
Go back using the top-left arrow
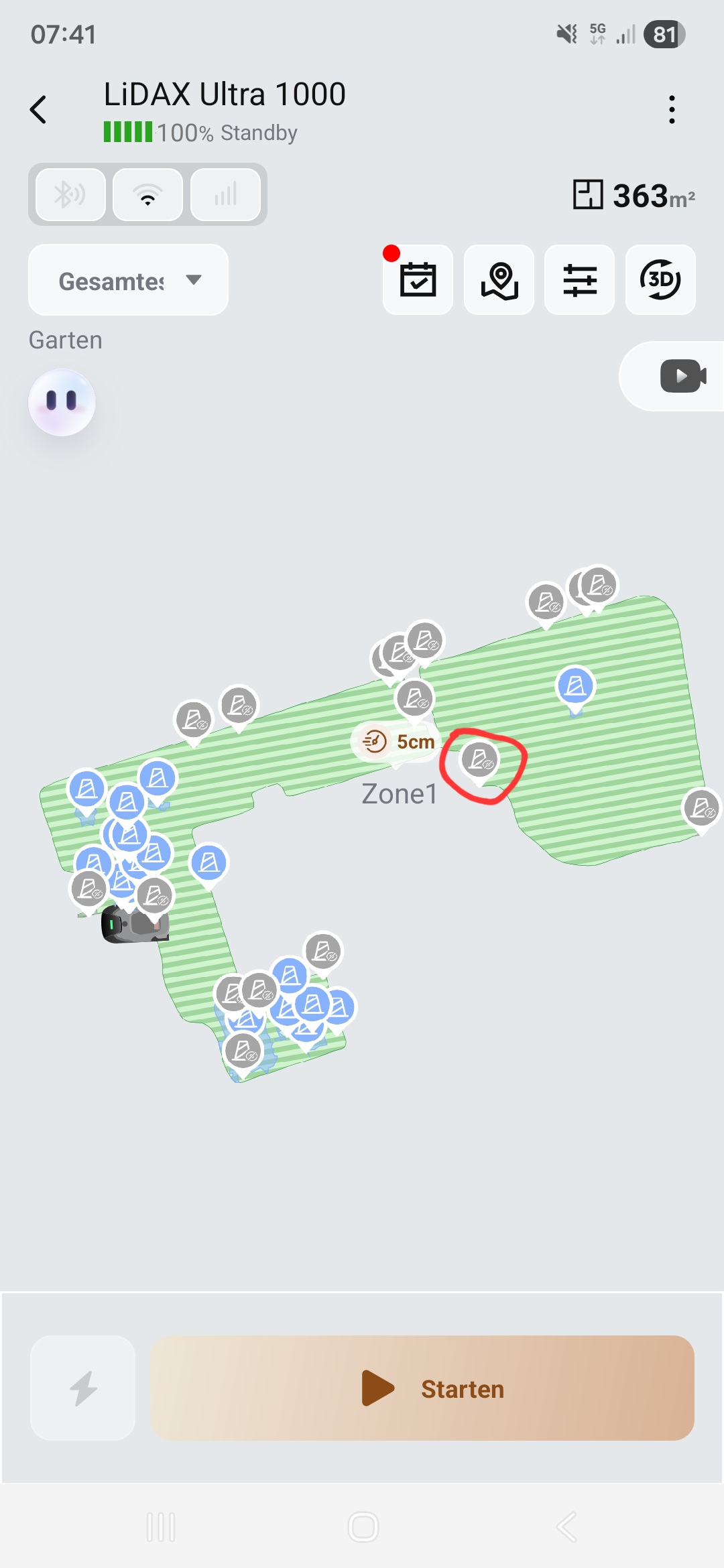click(39, 109)
